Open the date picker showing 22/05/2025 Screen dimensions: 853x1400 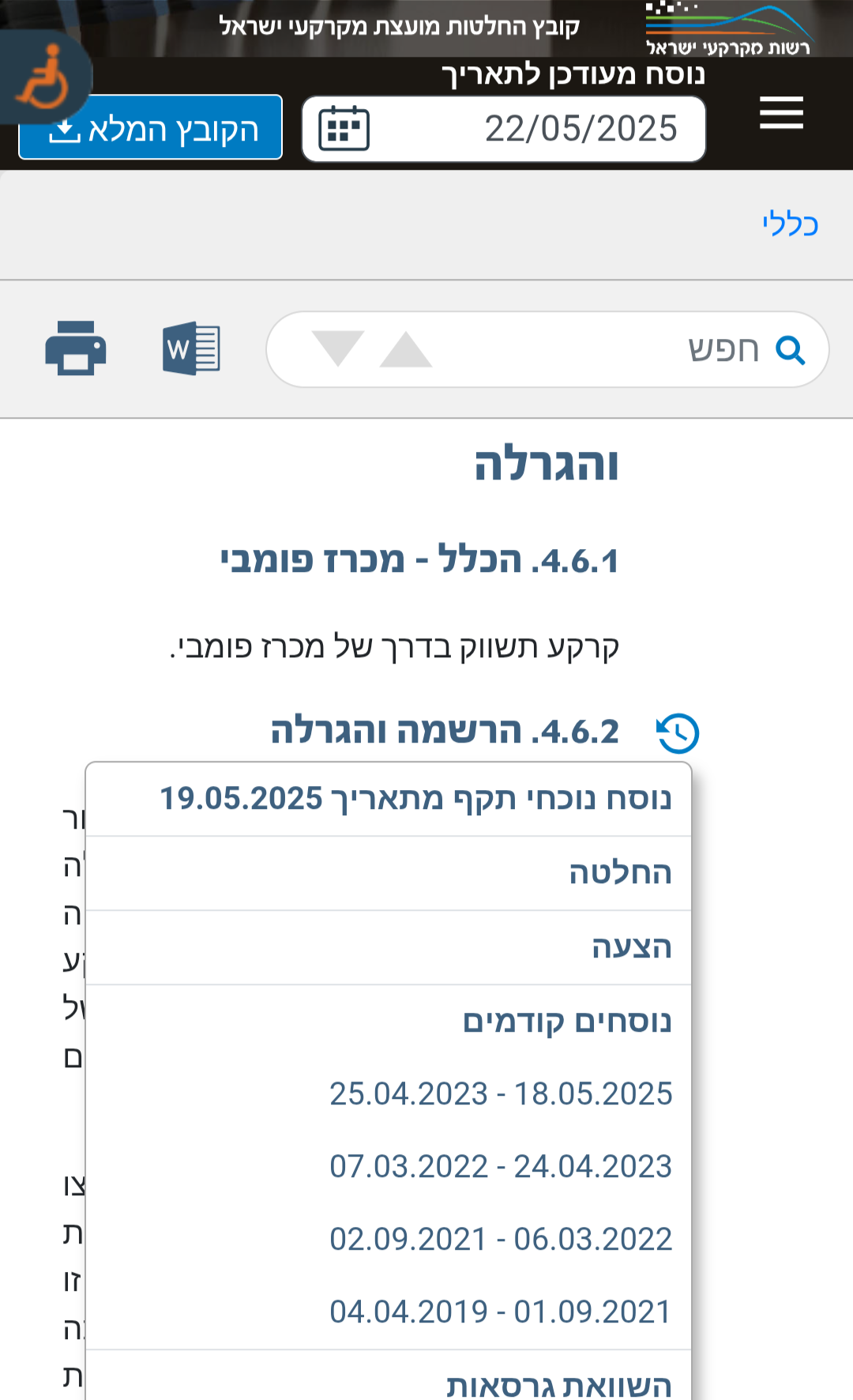click(503, 129)
